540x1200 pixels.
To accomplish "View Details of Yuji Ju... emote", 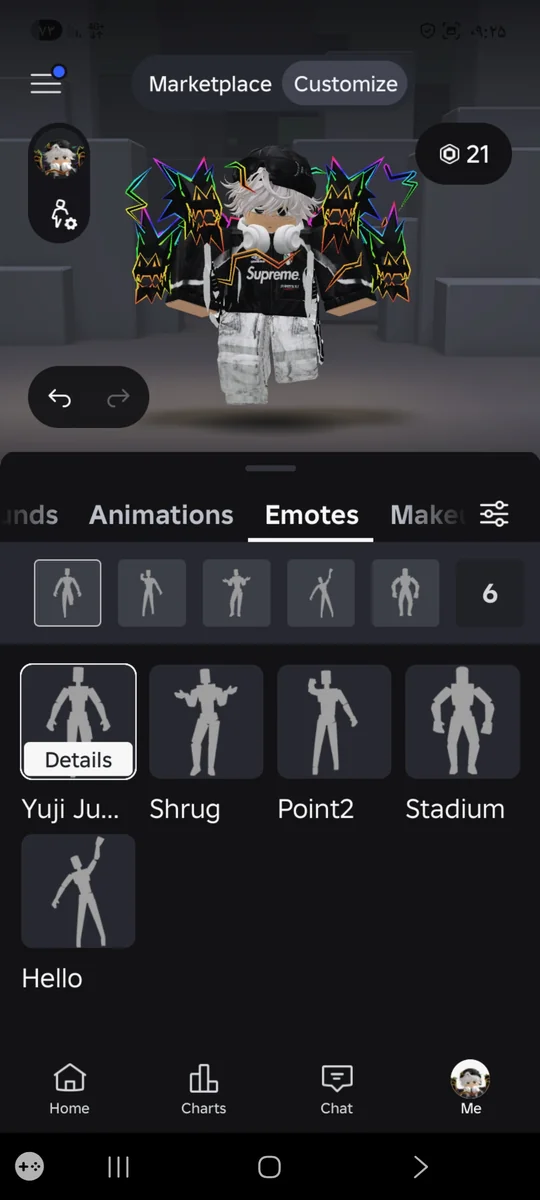I will pos(78,760).
